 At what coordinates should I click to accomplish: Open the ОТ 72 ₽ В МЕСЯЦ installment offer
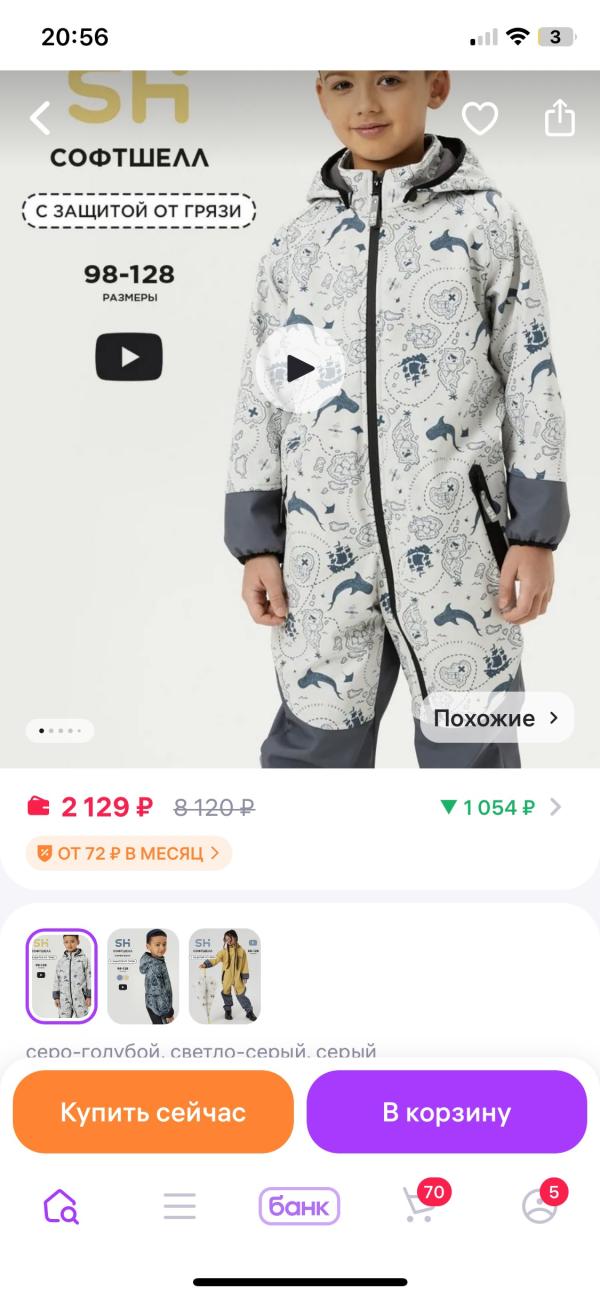click(129, 853)
